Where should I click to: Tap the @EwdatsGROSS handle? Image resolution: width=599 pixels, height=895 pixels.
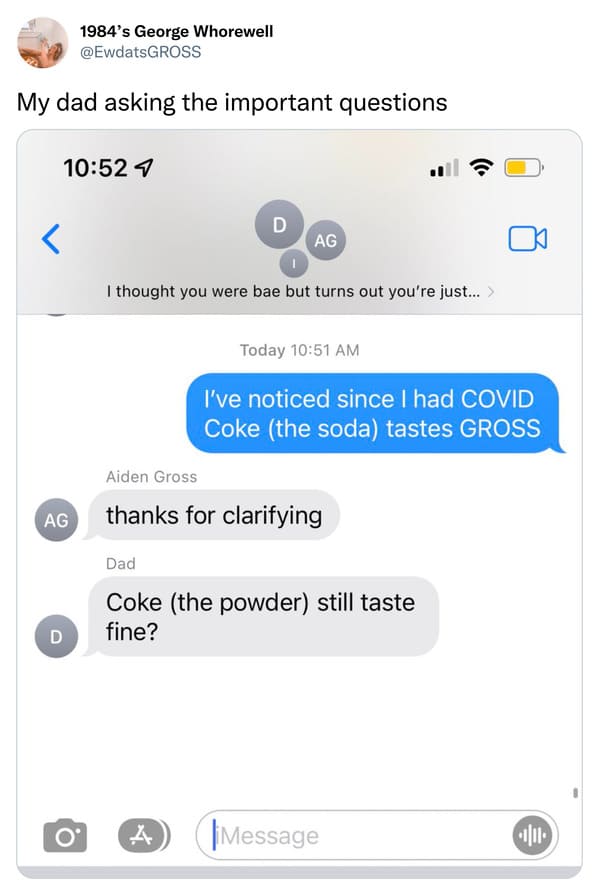pyautogui.click(x=140, y=52)
